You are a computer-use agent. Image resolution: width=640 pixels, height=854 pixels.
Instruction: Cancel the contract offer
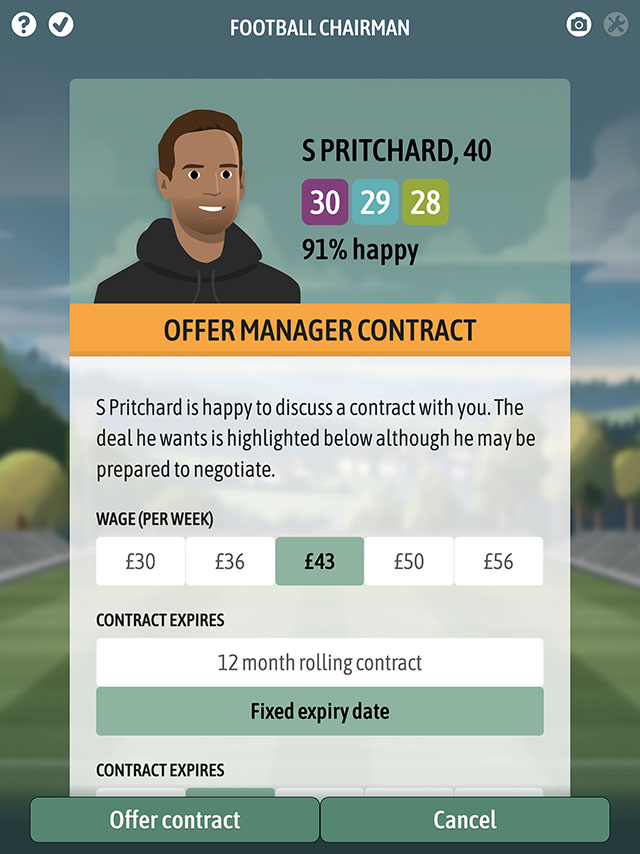pos(465,820)
